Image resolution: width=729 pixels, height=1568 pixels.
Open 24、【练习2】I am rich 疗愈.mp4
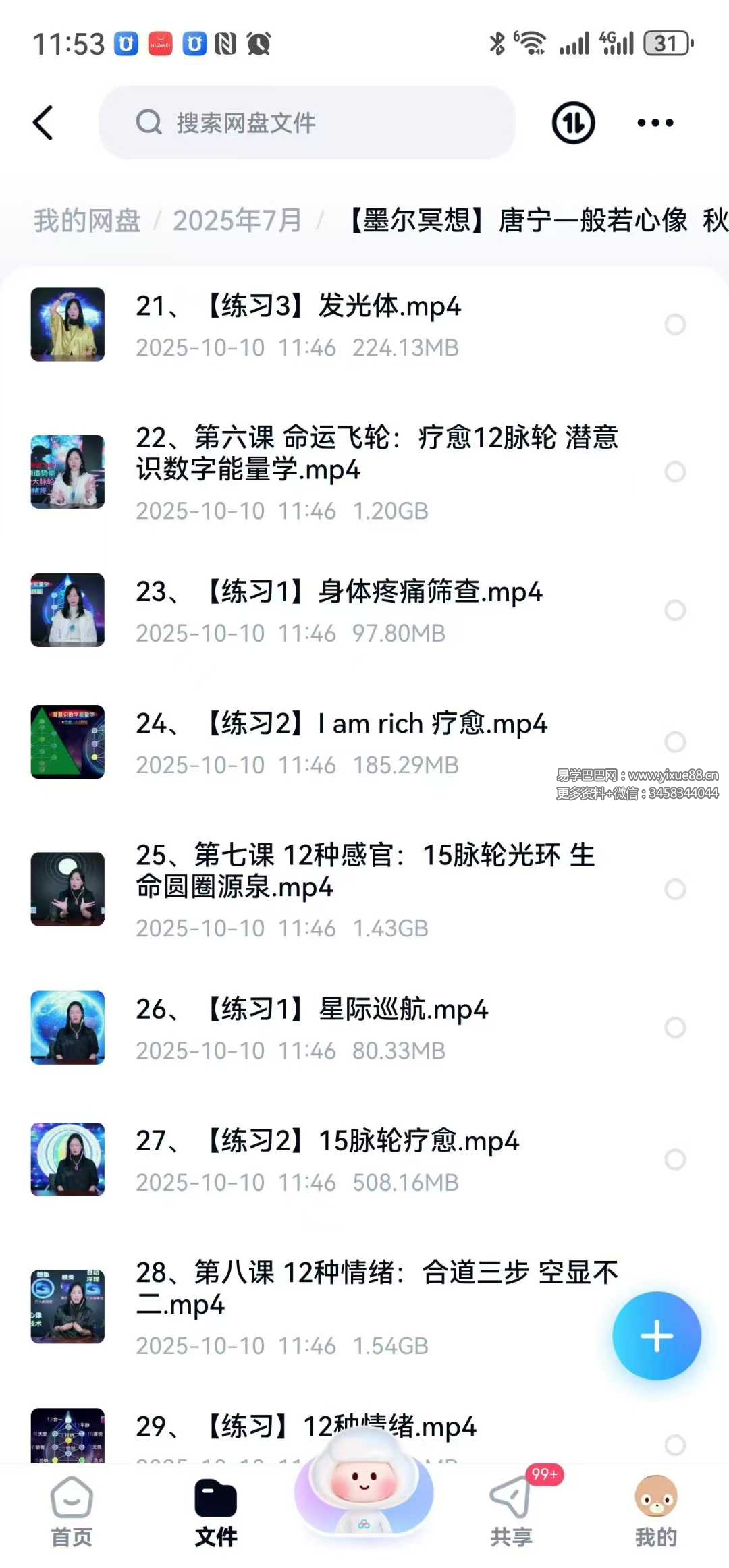click(342, 725)
